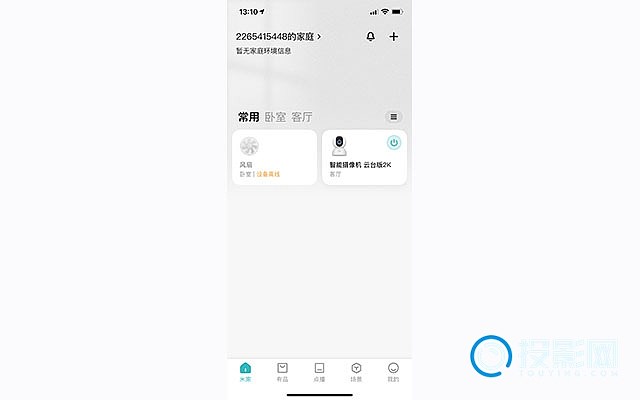Image resolution: width=640 pixels, height=400 pixels.
Task: Switch to the 有品 bottom tab
Action: (x=282, y=371)
